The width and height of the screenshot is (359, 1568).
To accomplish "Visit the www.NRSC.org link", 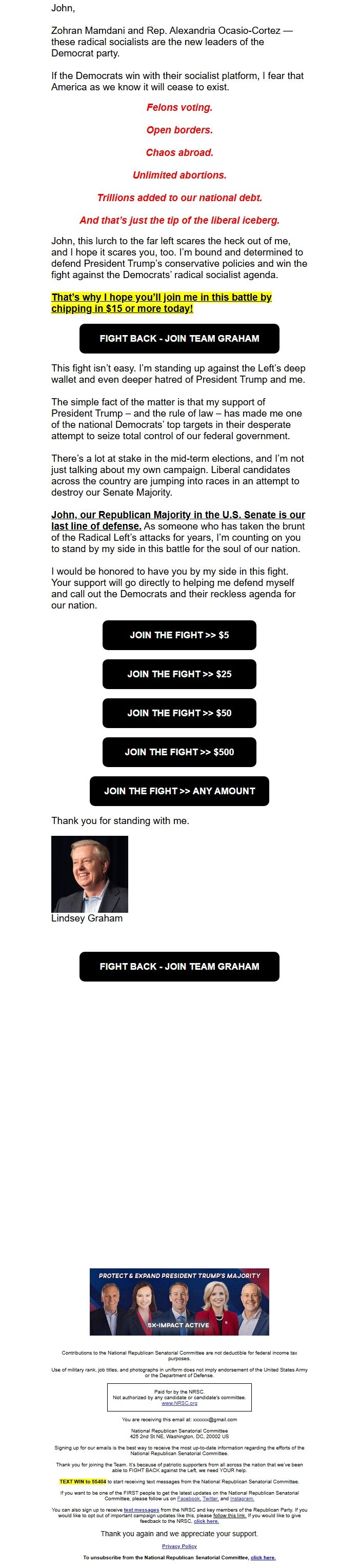I will 179,1403.
